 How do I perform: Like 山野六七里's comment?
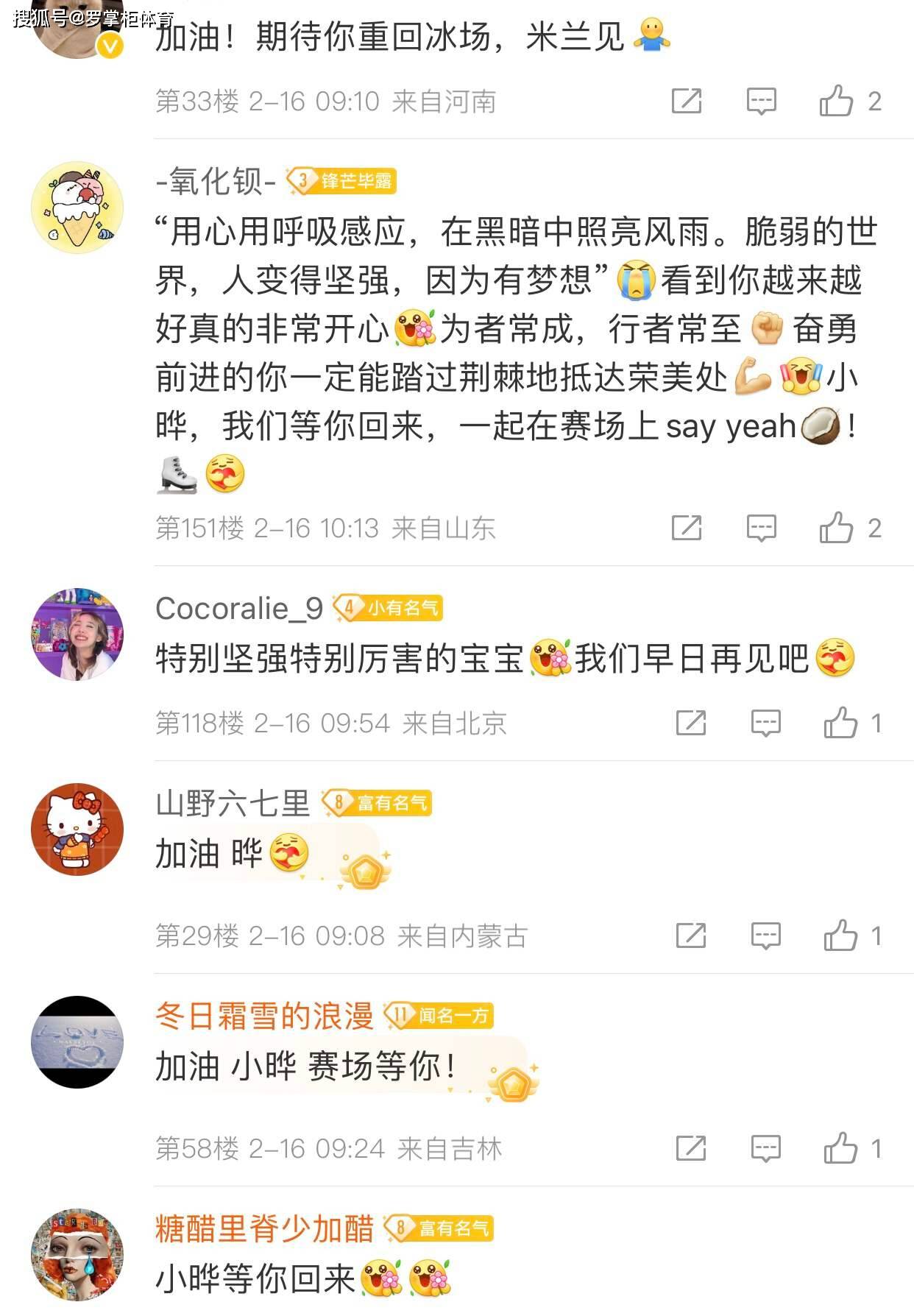(x=841, y=935)
